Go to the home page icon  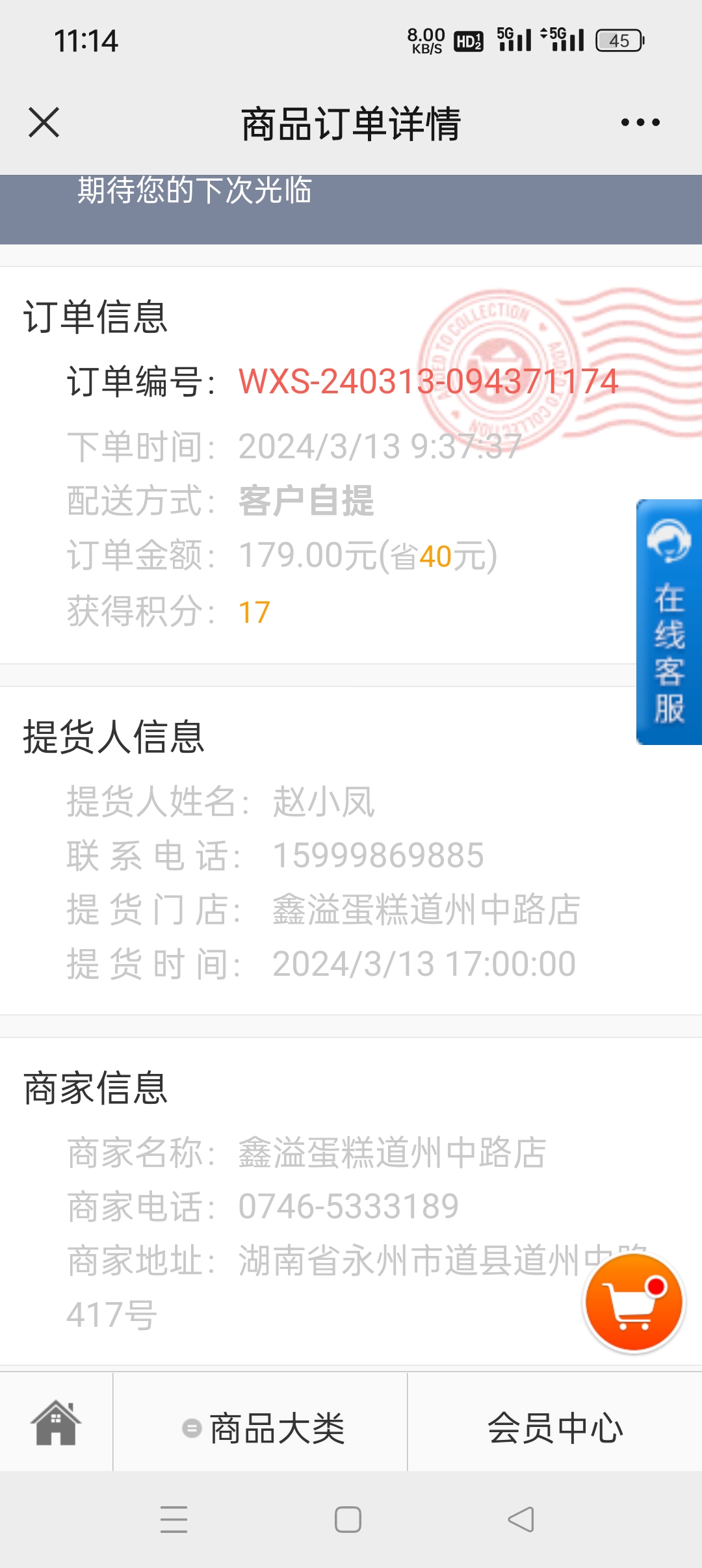(56, 1422)
